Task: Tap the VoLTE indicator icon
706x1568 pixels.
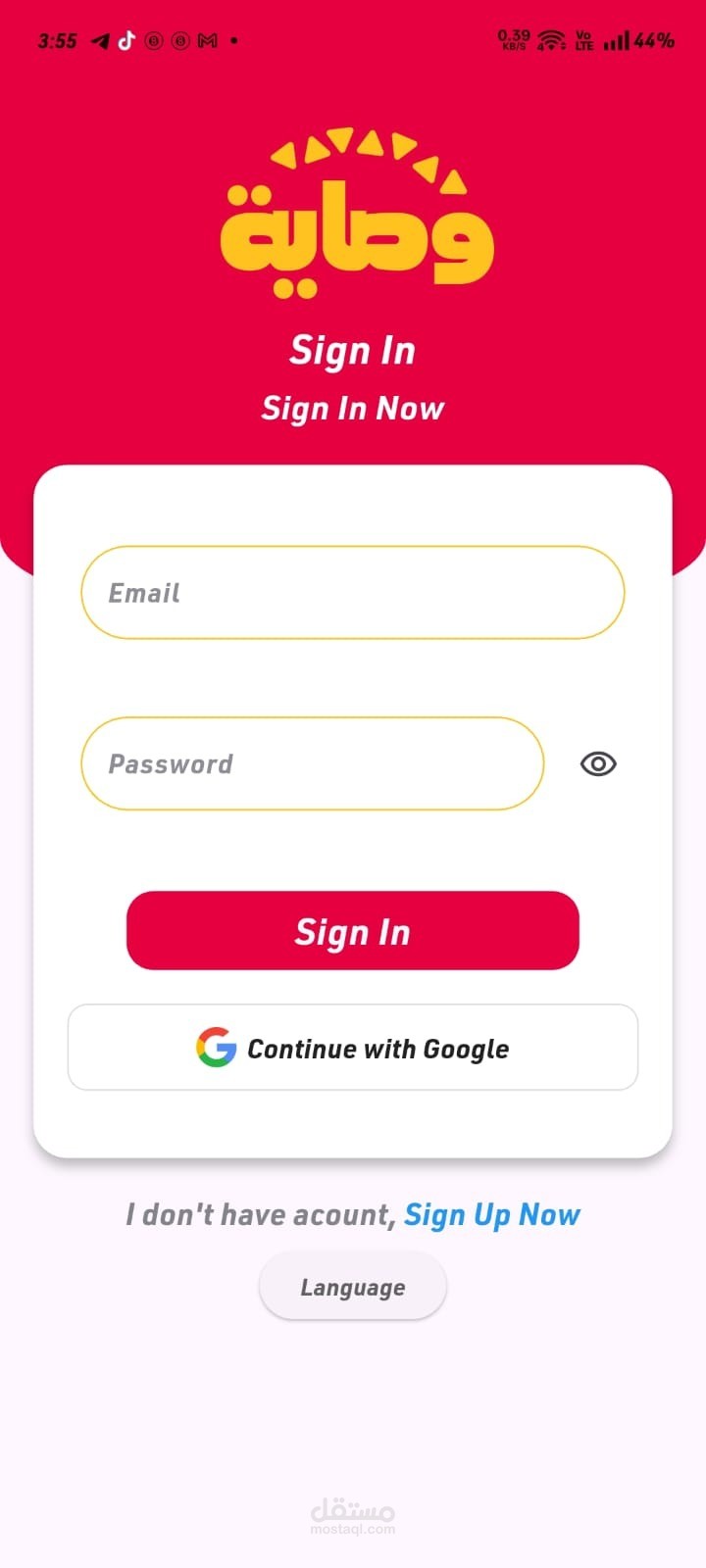Action: coord(582,40)
